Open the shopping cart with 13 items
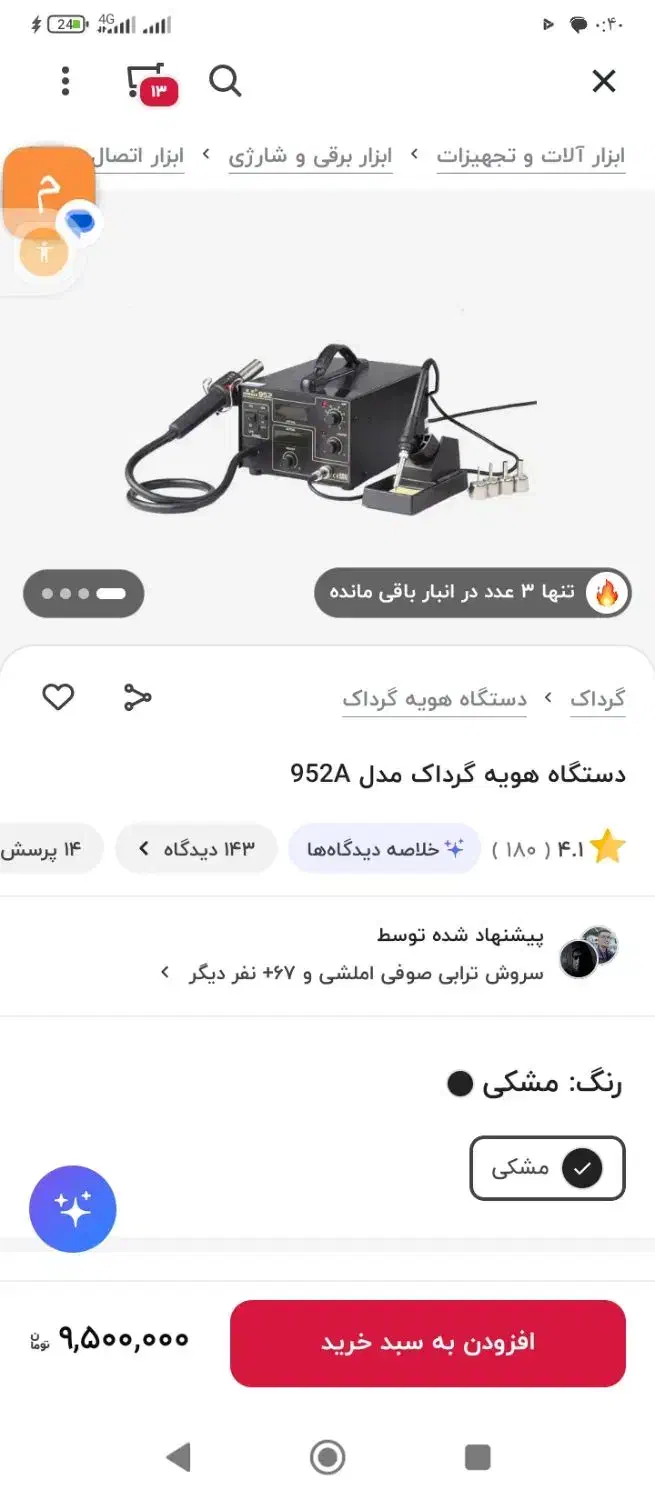The width and height of the screenshot is (655, 1500). coord(150,83)
